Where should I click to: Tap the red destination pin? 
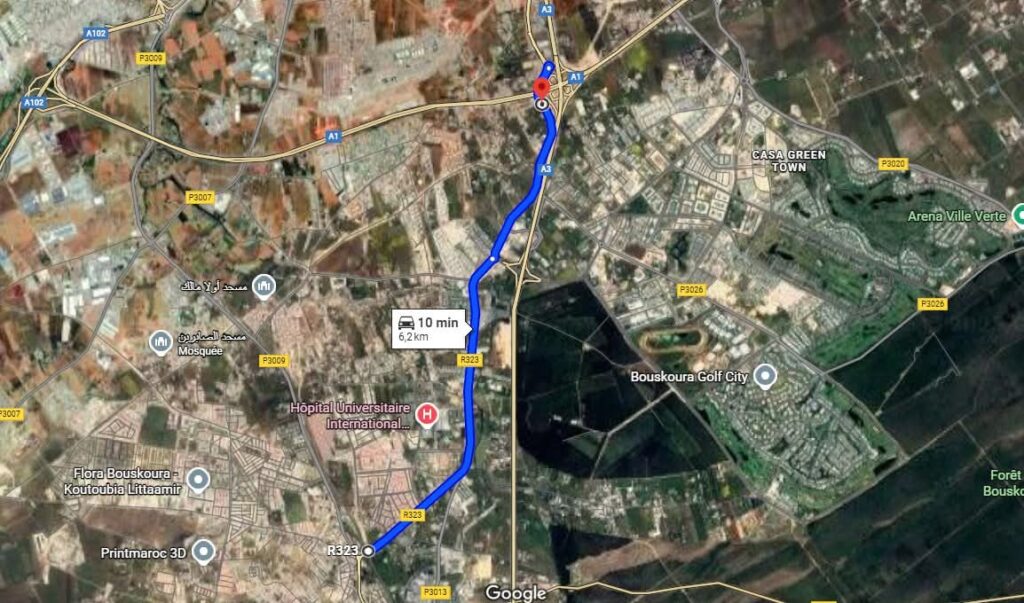(x=541, y=87)
